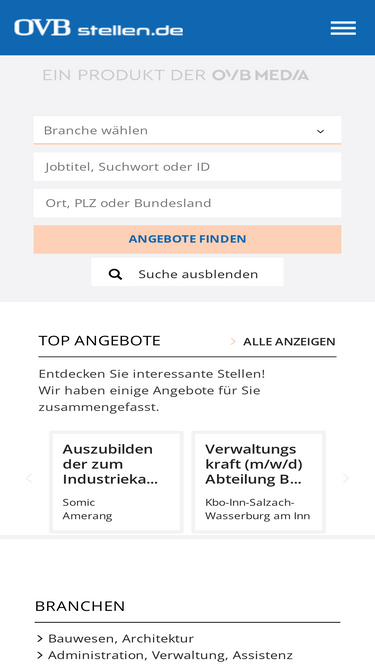The image size is (375, 667).
Task: Focus the Jobtitel, Suchwort oder ID field
Action: pyautogui.click(x=187, y=167)
